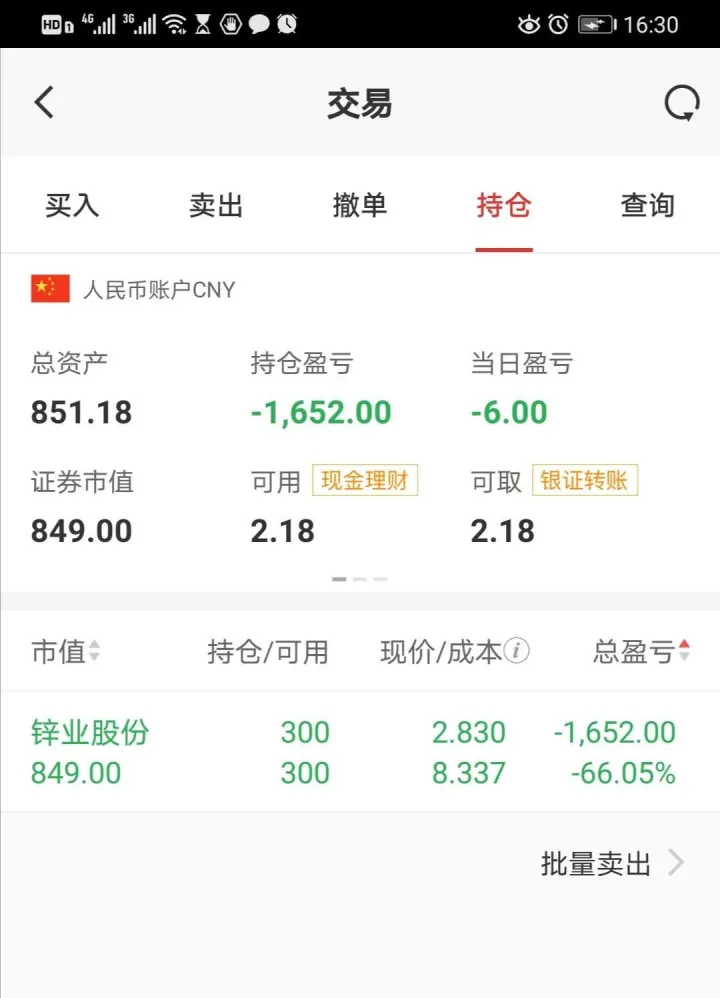Tap the 现金理财 button
720x998 pixels.
(364, 480)
